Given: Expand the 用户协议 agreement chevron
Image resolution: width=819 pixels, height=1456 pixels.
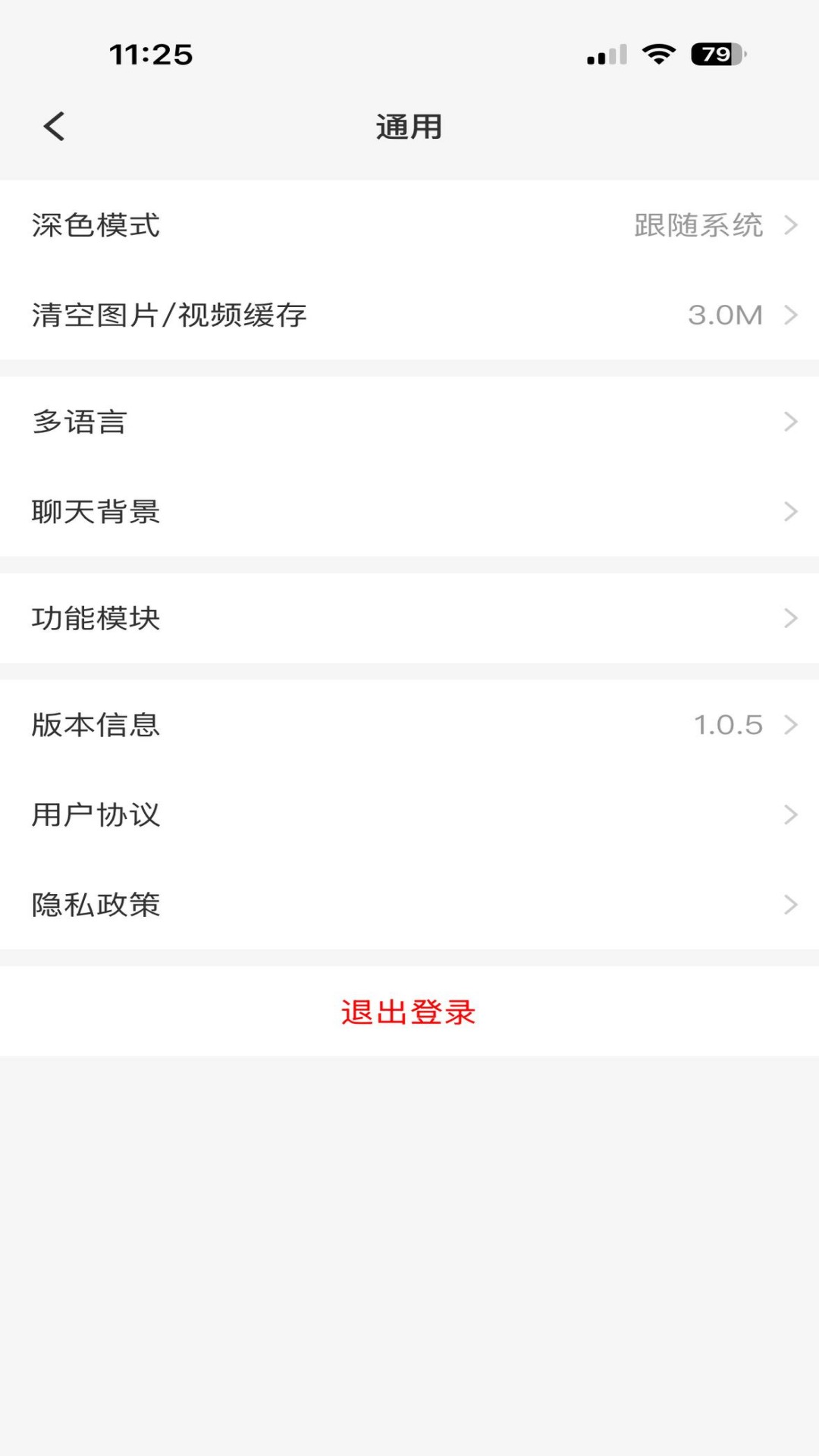Looking at the screenshot, I should 791,814.
